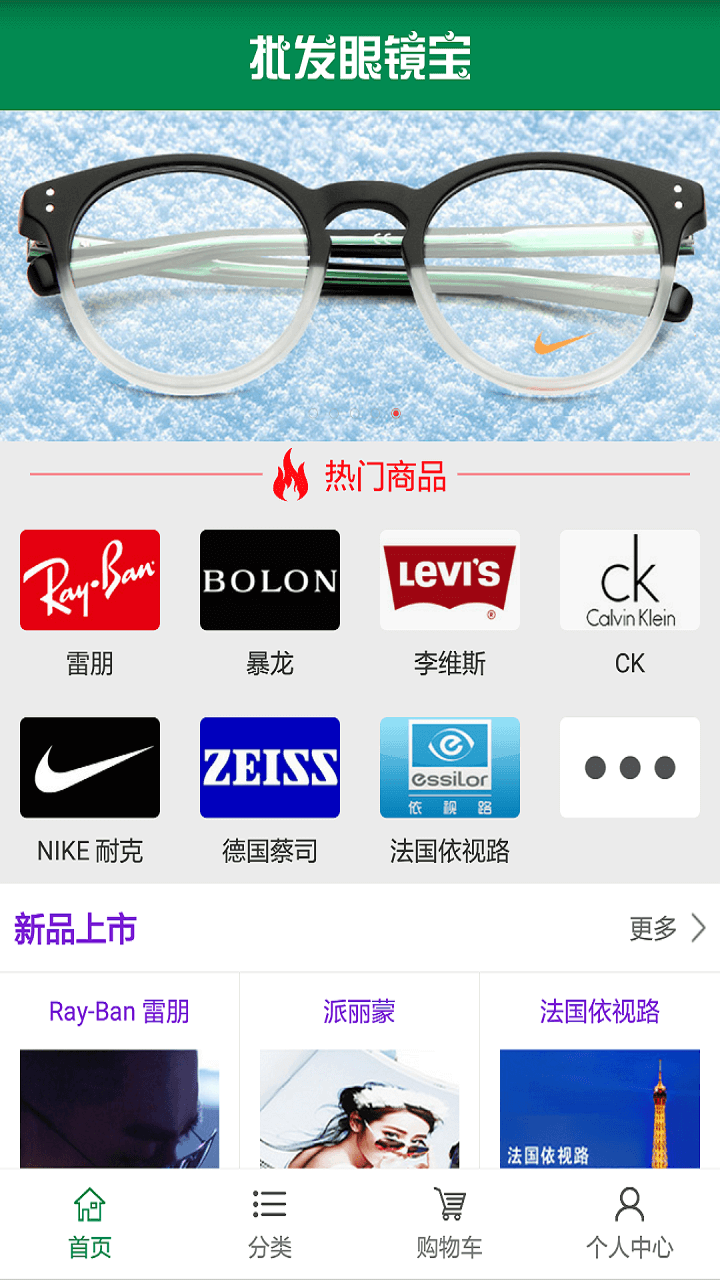The width and height of the screenshot is (720, 1280).
Task: Tap 更多 to see more new arrivals
Action: (x=667, y=928)
